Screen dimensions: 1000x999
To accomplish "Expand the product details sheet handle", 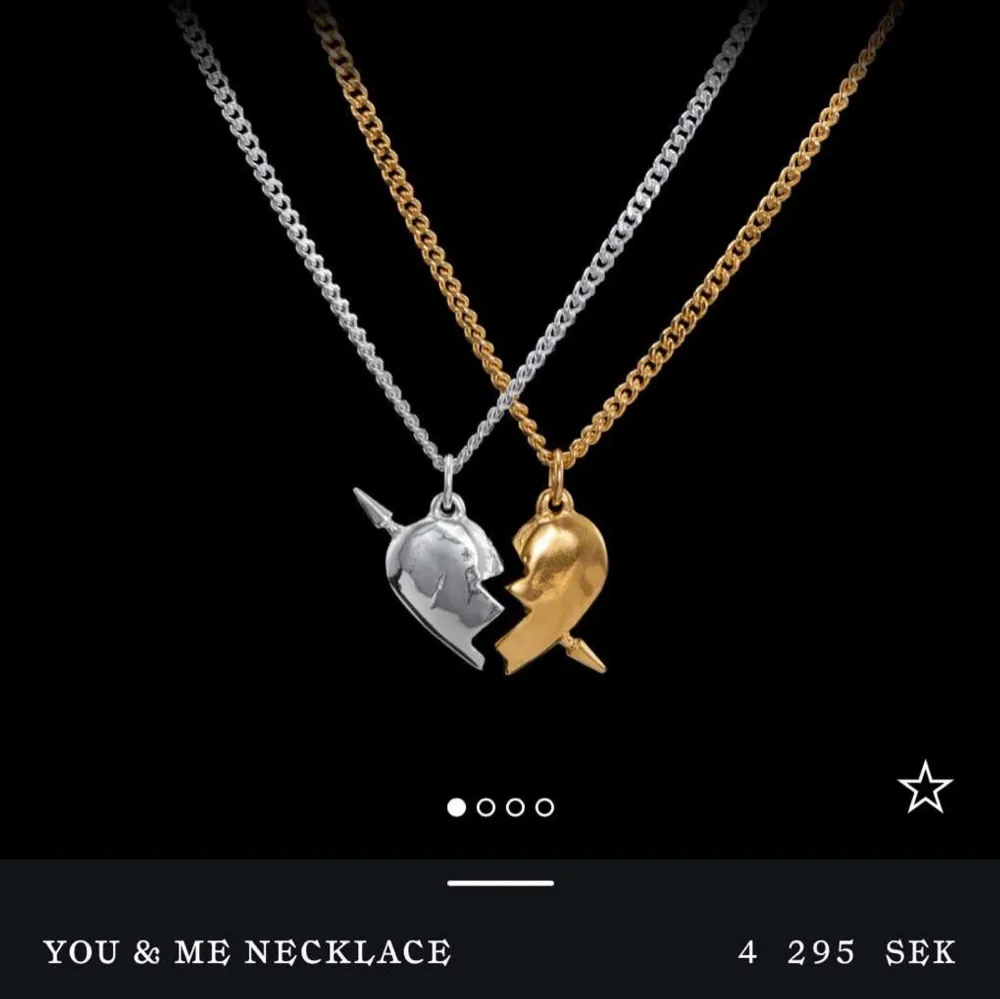I will point(500,883).
